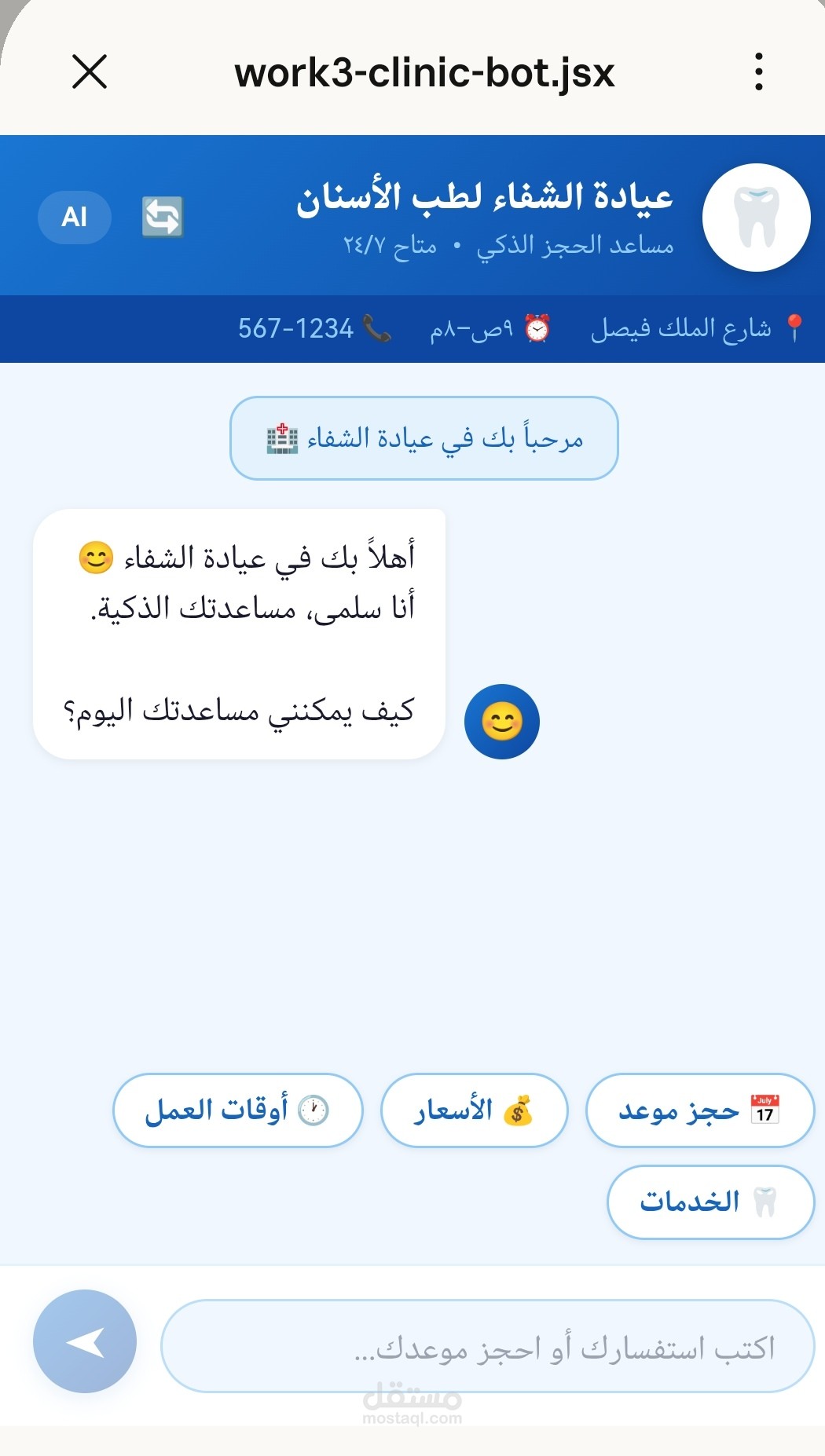The width and height of the screenshot is (825, 1456).
Task: Tap the AI badge button
Action: pos(75,217)
